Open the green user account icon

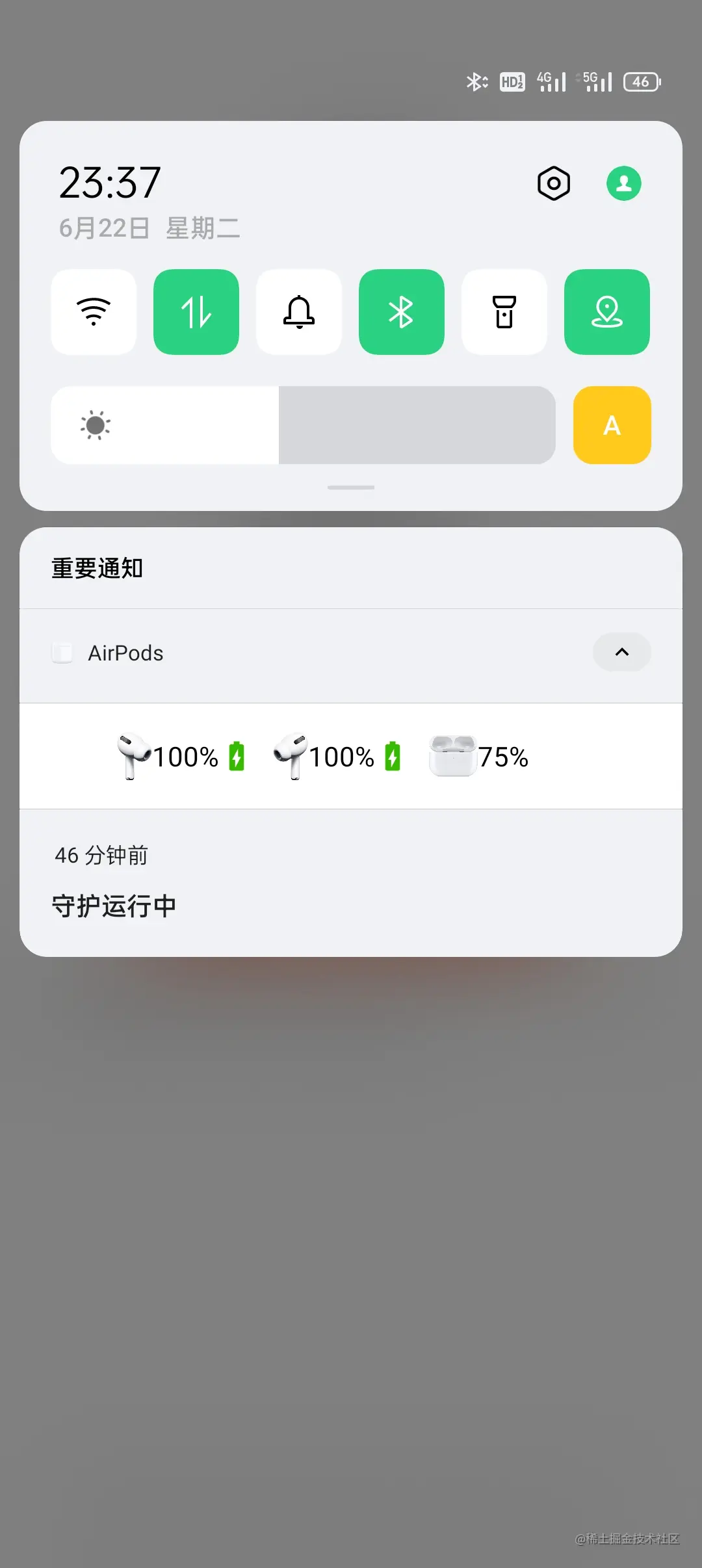tap(623, 183)
